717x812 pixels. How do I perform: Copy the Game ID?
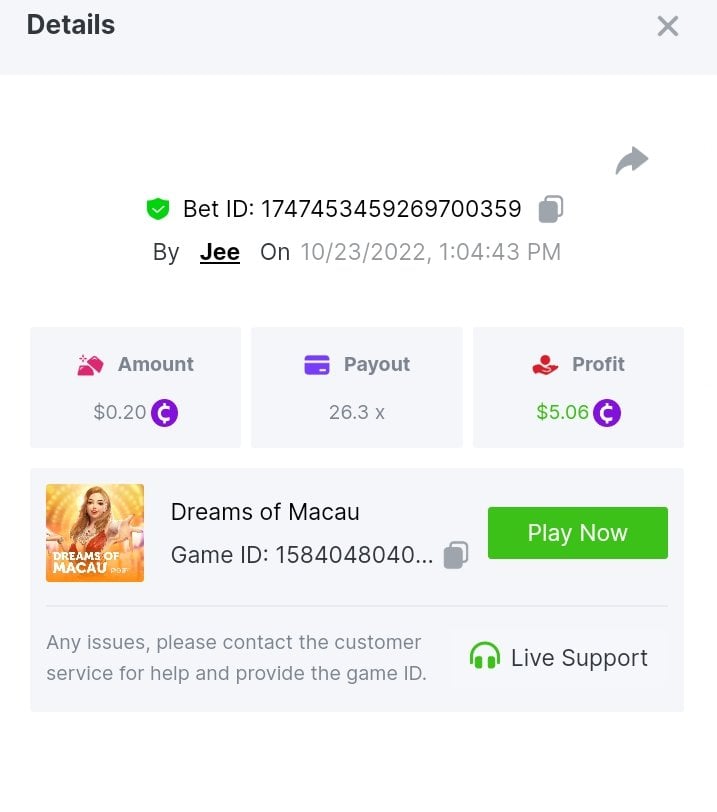[x=456, y=555]
